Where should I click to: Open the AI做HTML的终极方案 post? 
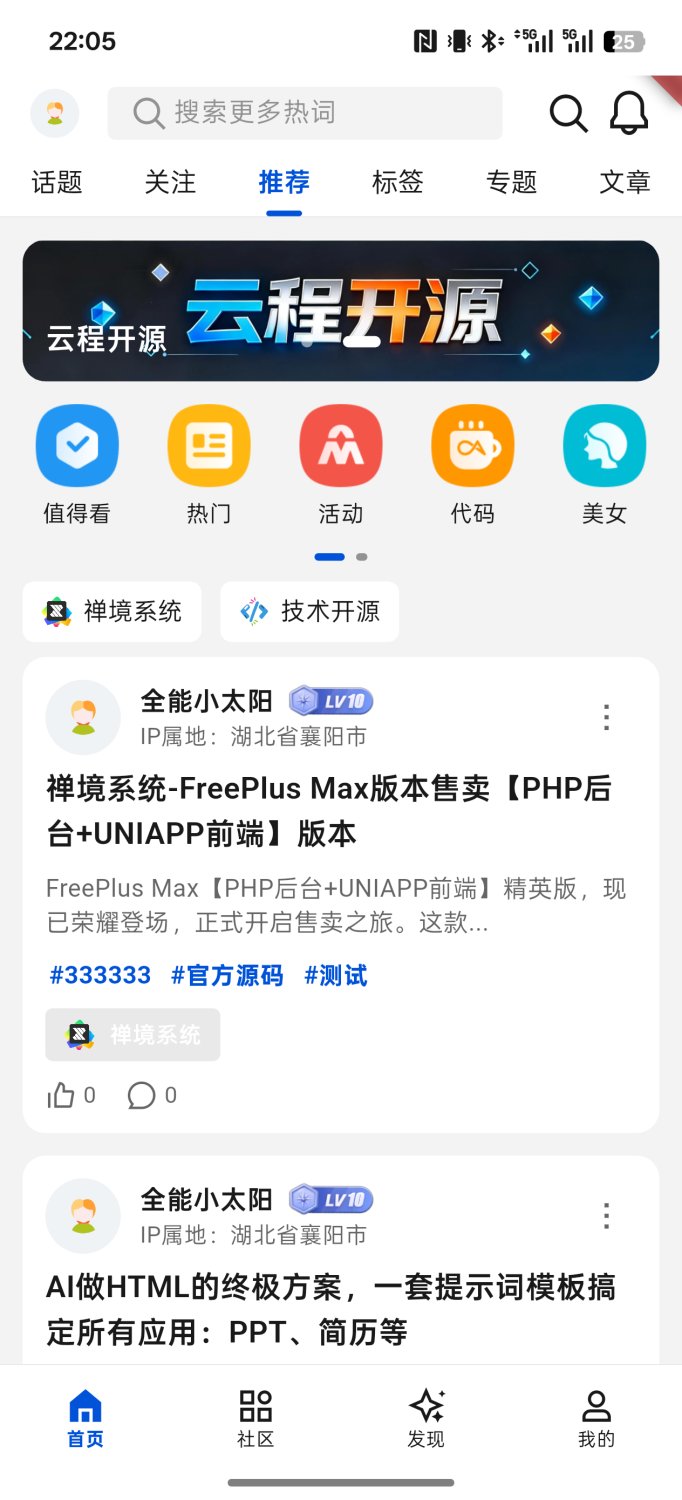click(x=330, y=1308)
